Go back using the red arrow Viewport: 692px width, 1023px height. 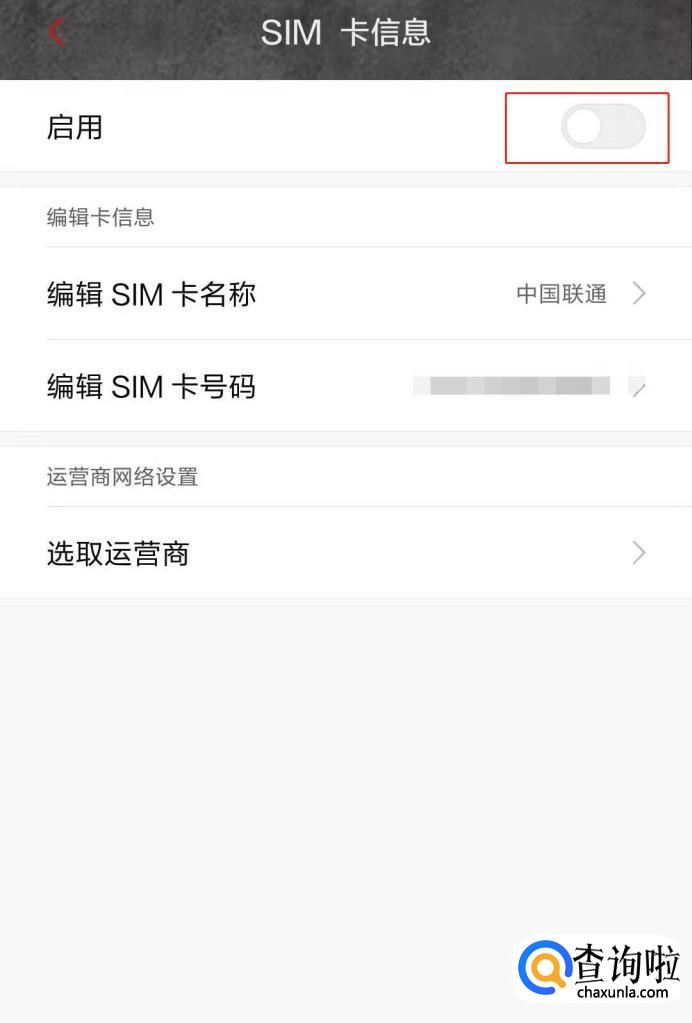pos(56,32)
